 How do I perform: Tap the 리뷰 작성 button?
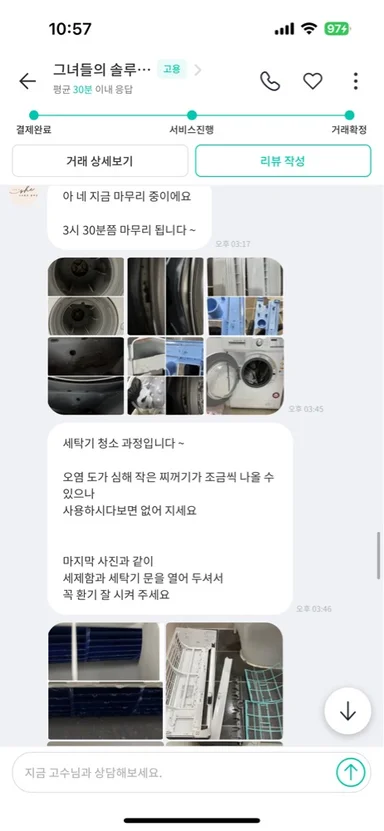point(283,161)
